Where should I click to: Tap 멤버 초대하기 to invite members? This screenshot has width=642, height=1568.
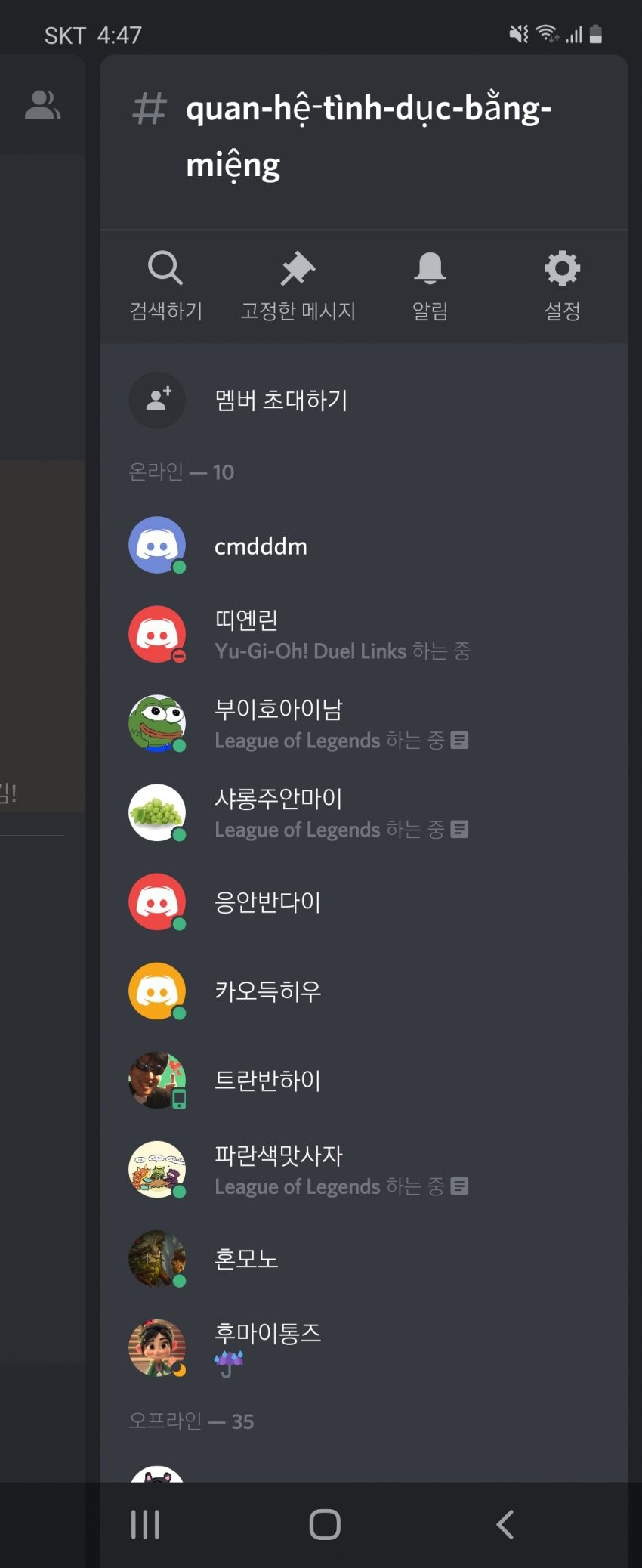[x=280, y=400]
